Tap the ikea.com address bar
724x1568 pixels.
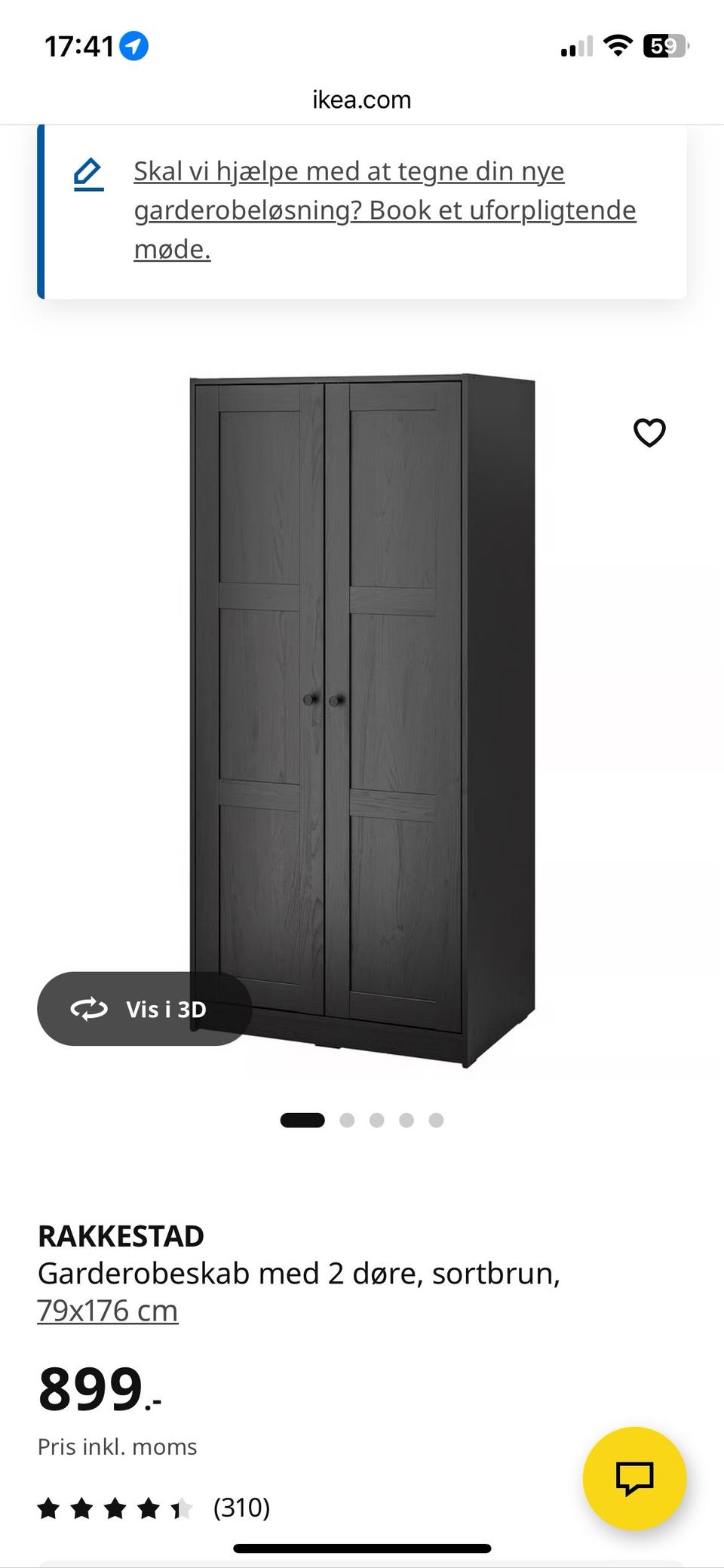362,100
